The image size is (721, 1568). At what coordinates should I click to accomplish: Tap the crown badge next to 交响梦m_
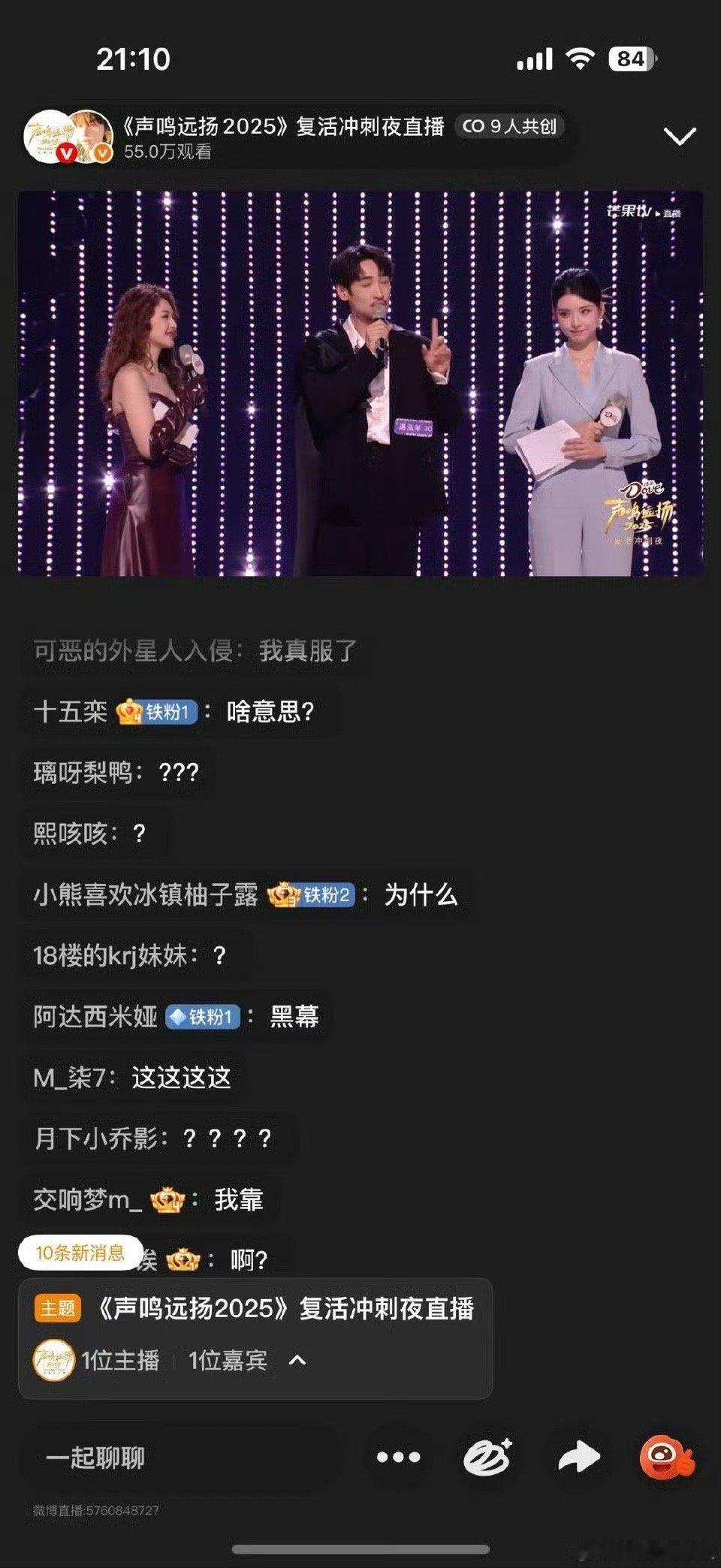(169, 1199)
